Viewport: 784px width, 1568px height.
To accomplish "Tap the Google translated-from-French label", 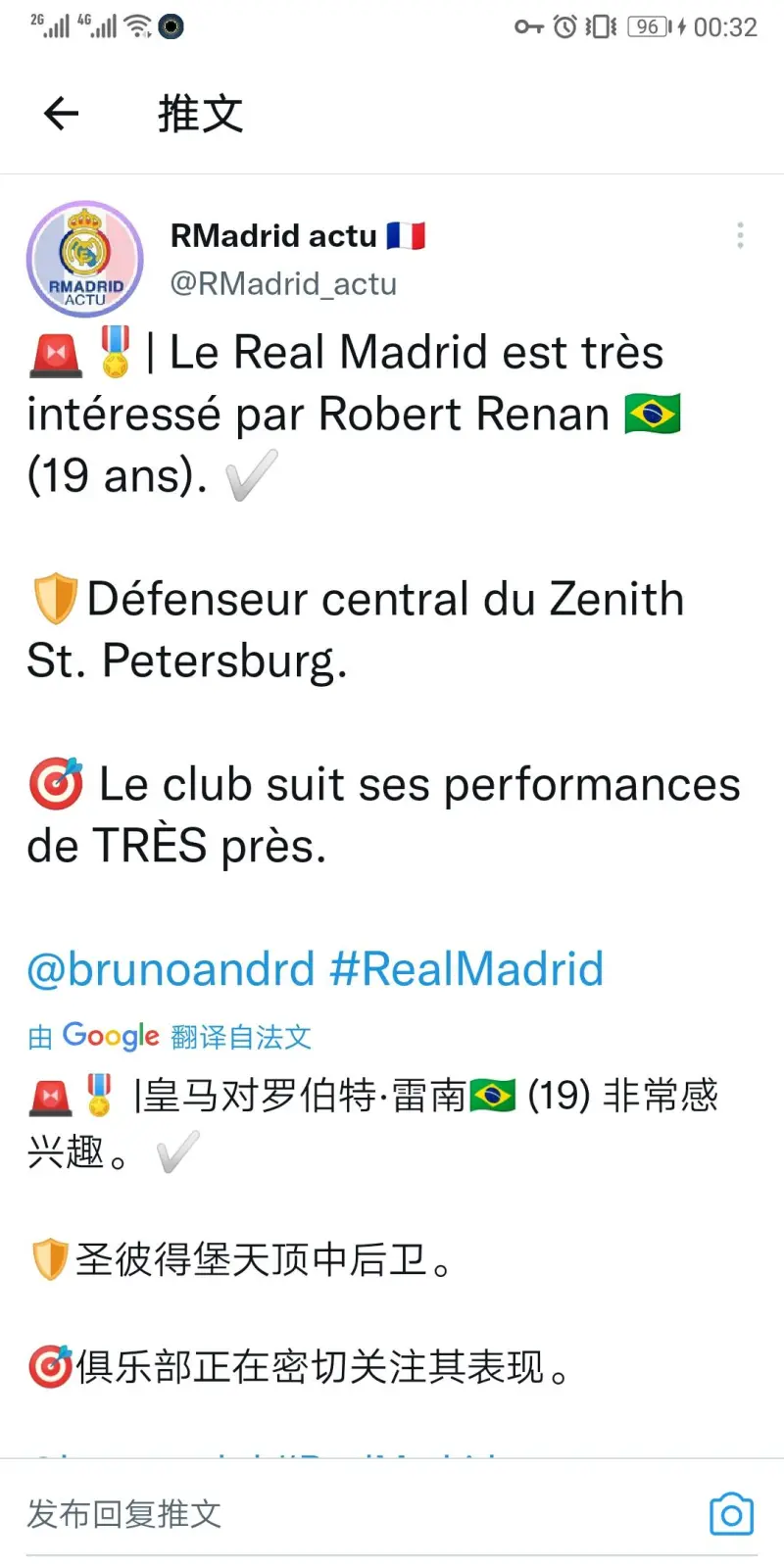I will pyautogui.click(x=170, y=1036).
